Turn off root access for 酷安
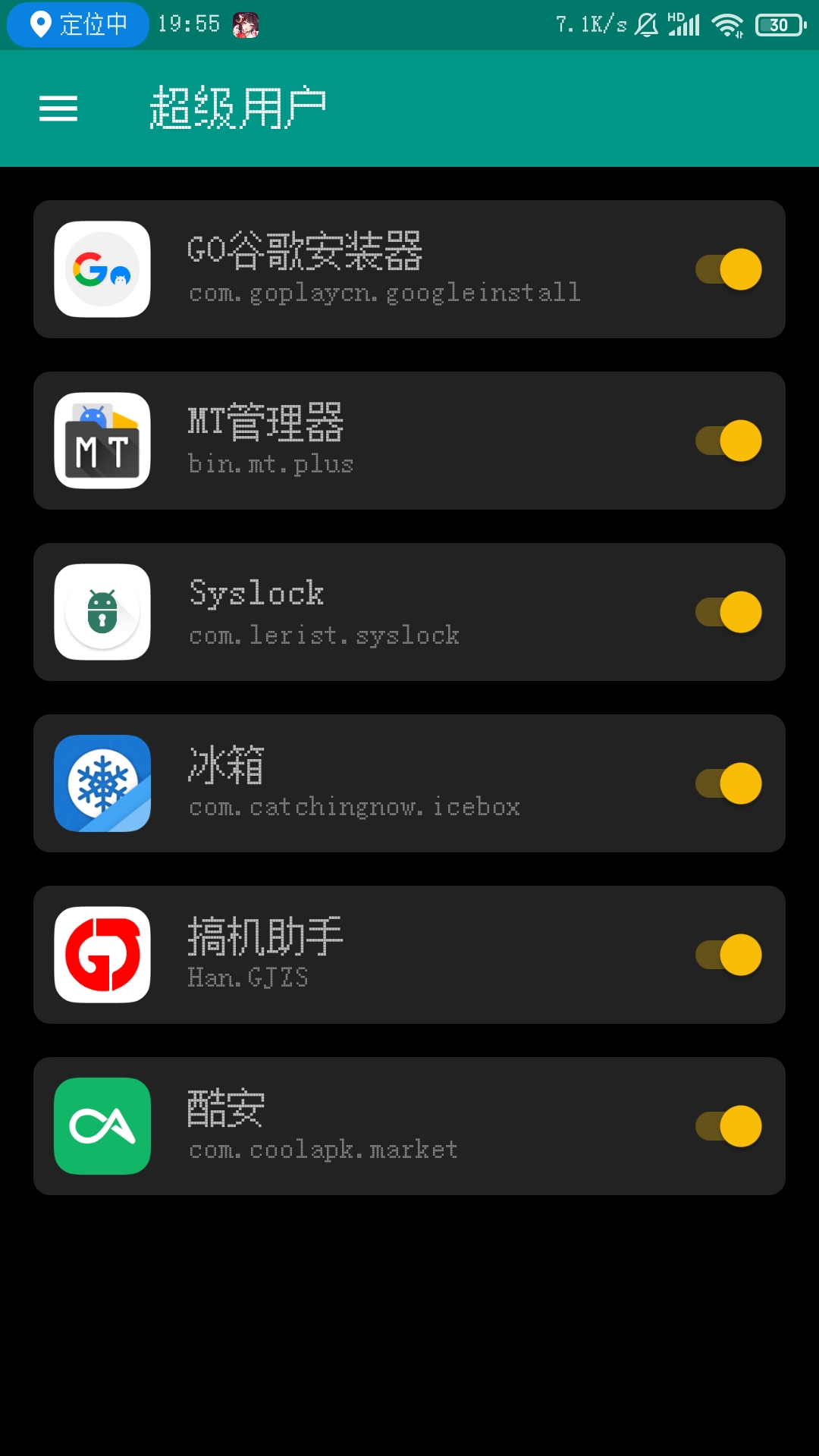This screenshot has width=819, height=1456. point(728,1126)
